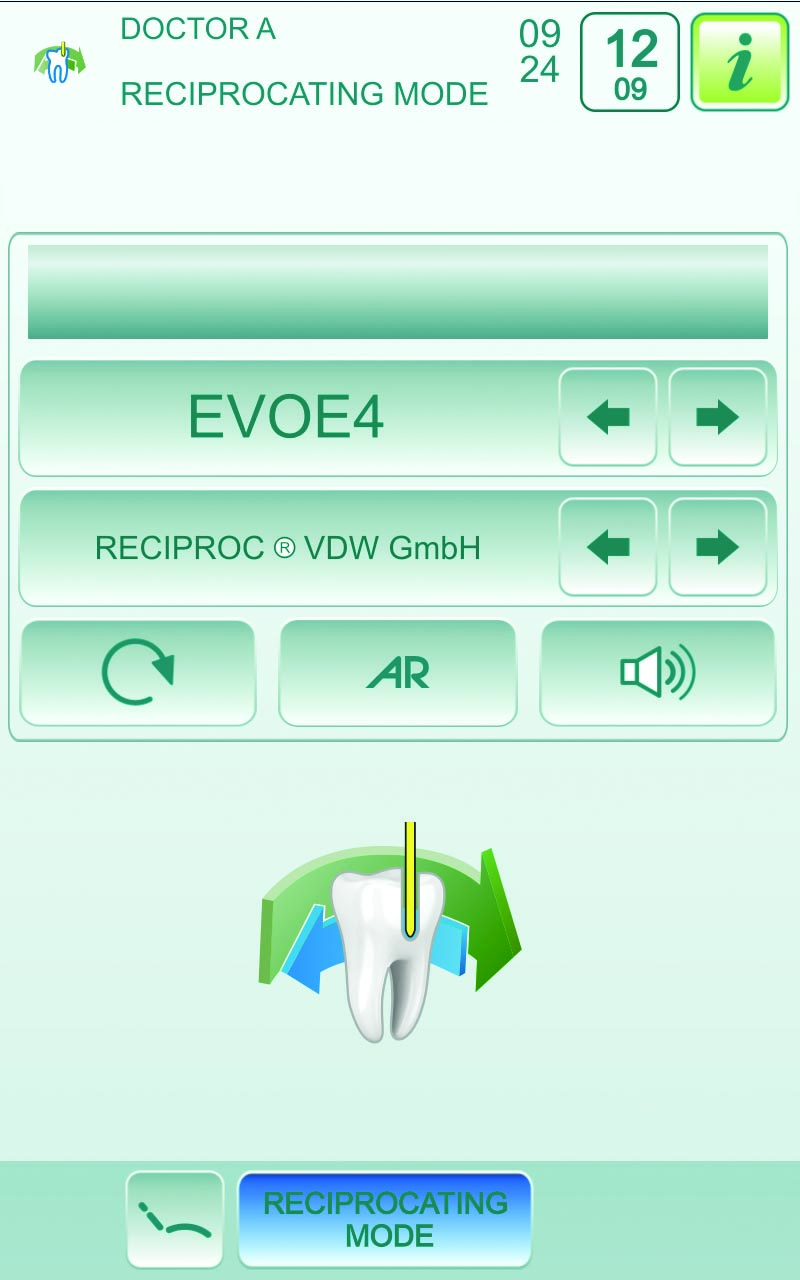
Task: Tap the blue RECIPROCATING MODE button
Action: coord(385,1219)
